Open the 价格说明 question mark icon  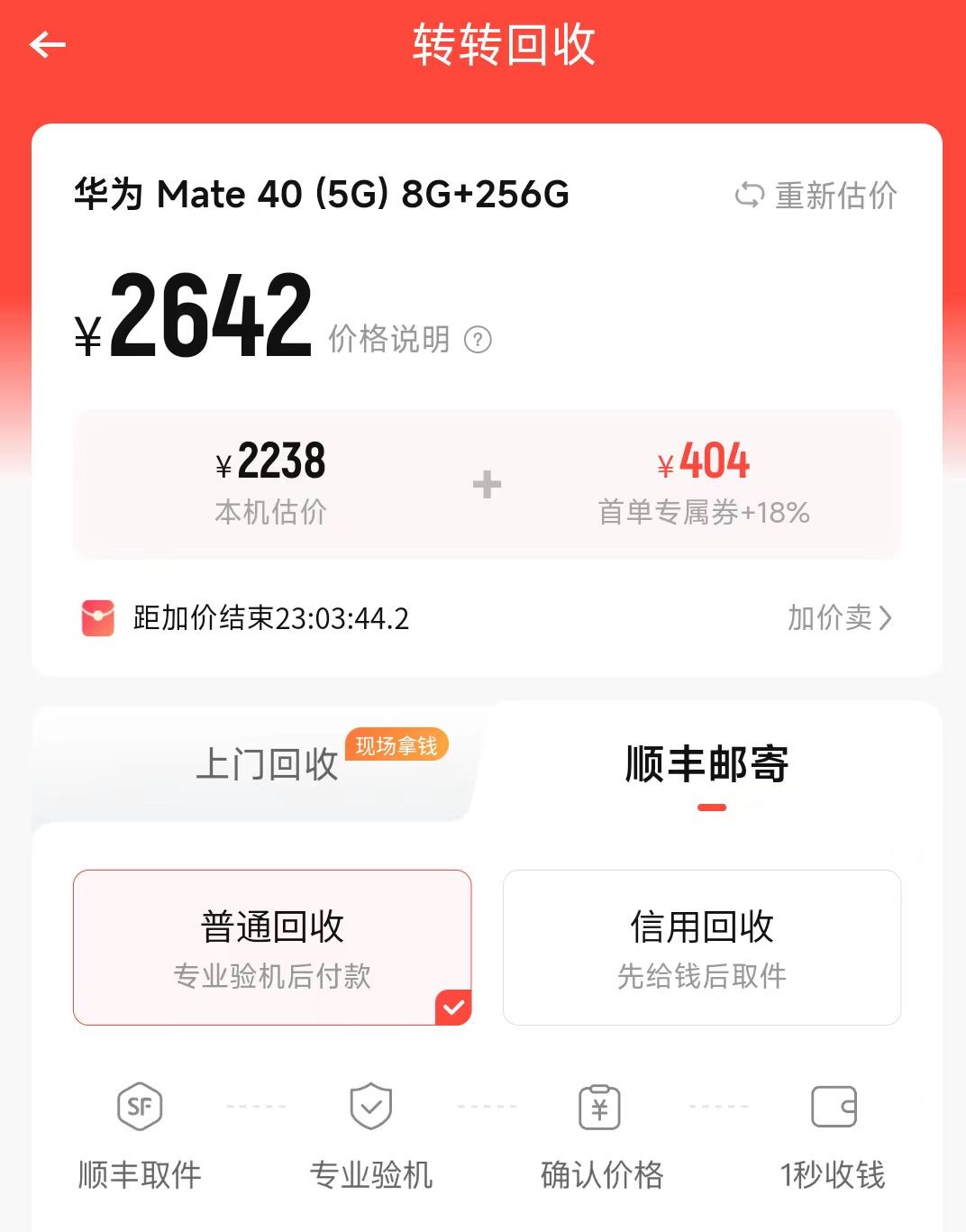tap(477, 341)
